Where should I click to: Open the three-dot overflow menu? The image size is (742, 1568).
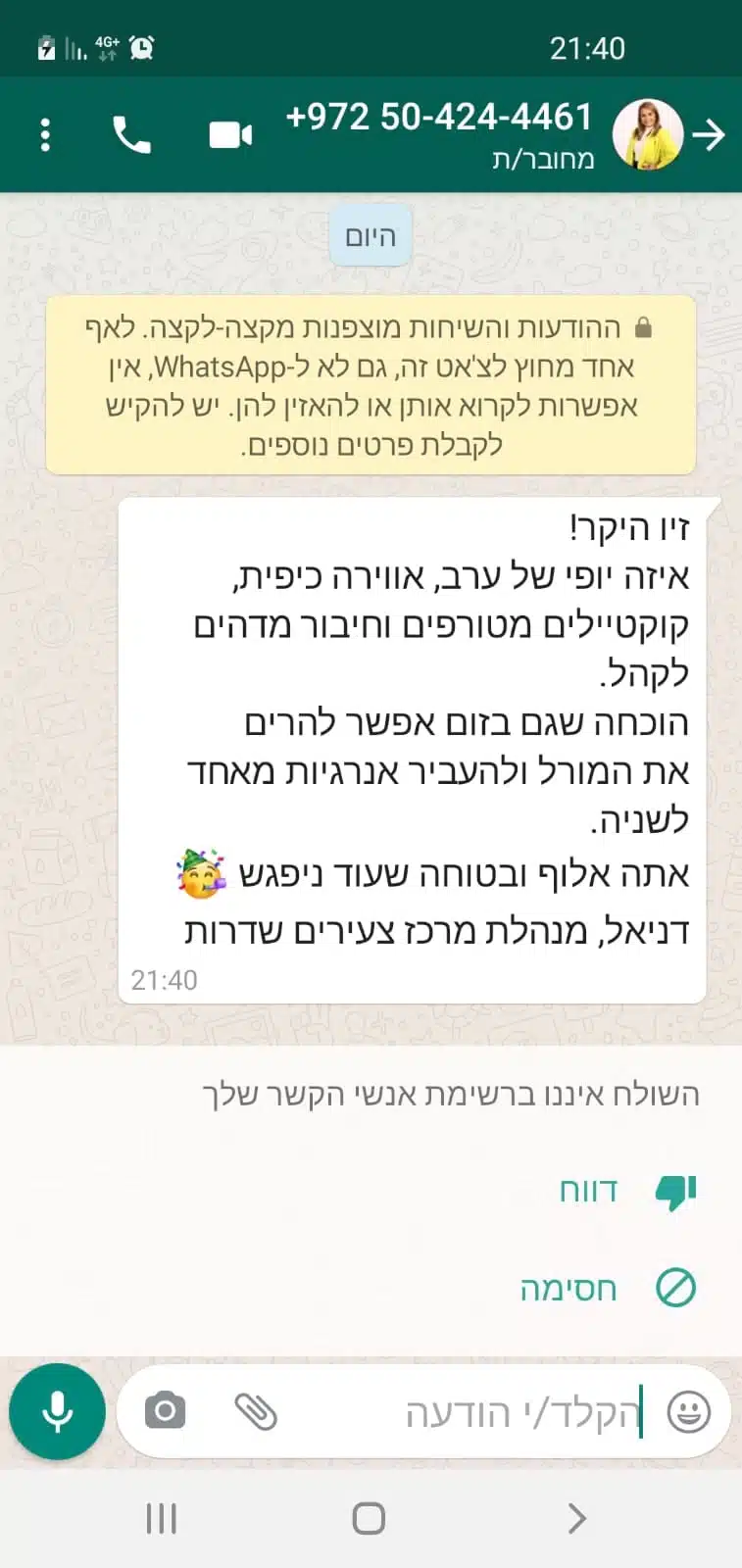point(45,134)
